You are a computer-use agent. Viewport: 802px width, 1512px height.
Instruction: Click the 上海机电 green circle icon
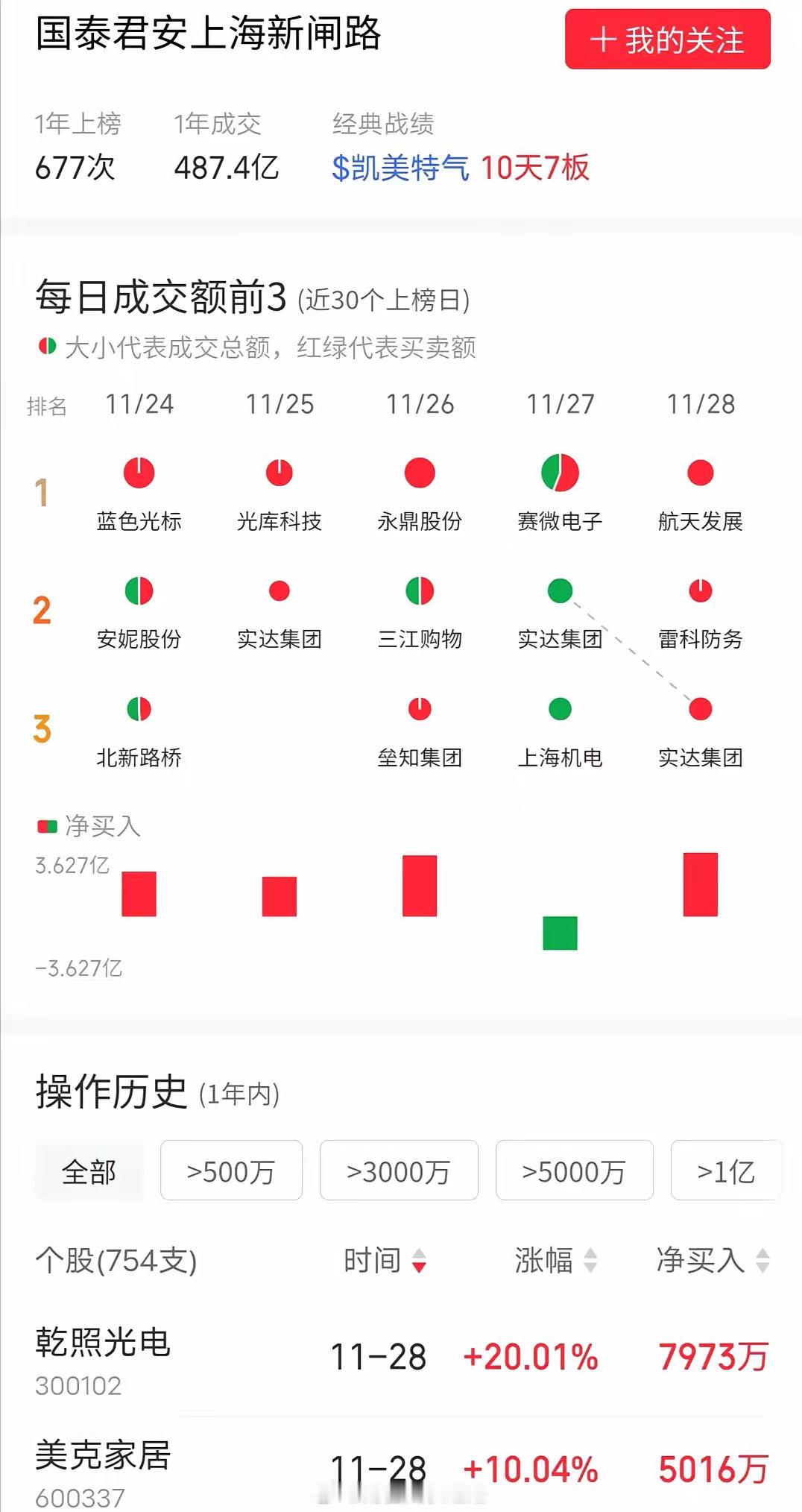pyautogui.click(x=559, y=710)
